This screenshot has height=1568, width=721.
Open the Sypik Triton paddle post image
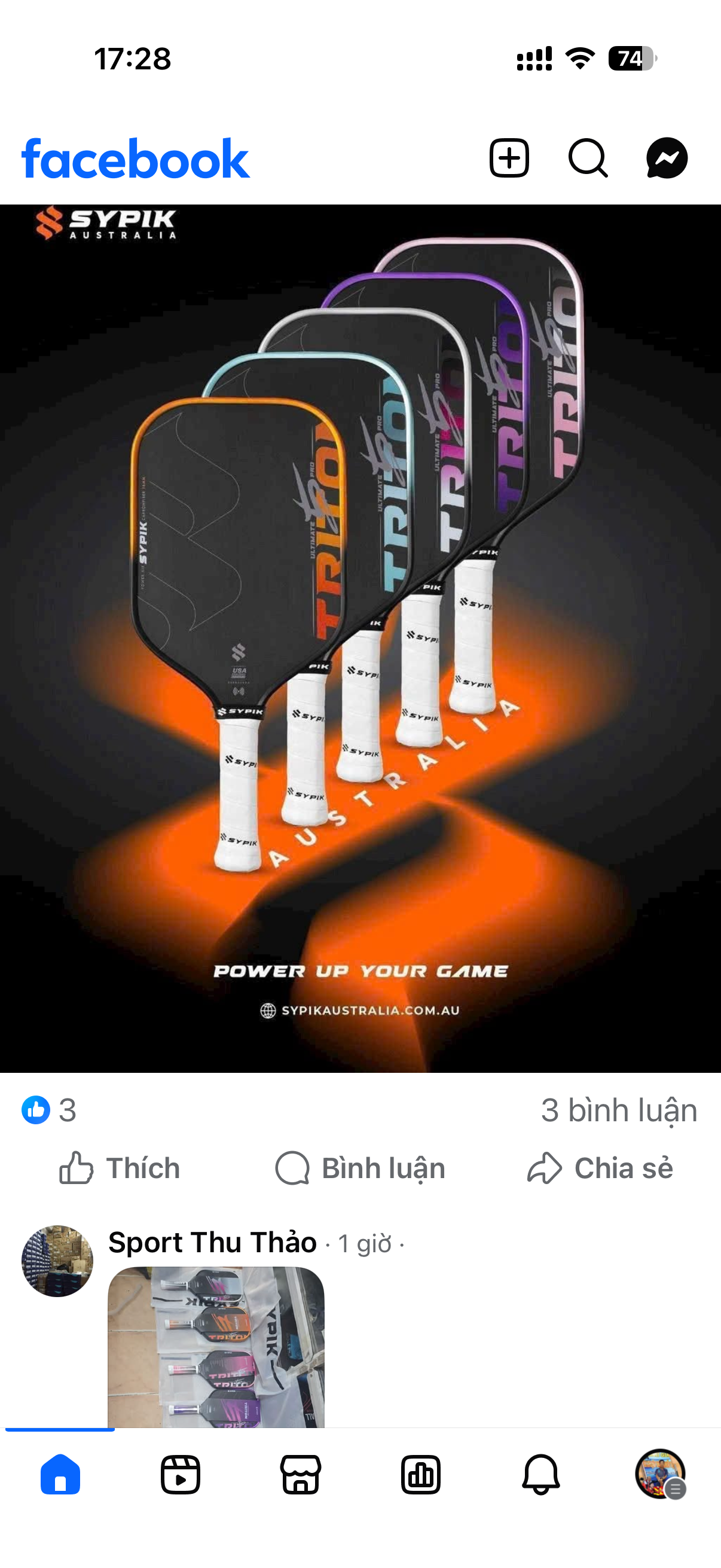(360, 638)
